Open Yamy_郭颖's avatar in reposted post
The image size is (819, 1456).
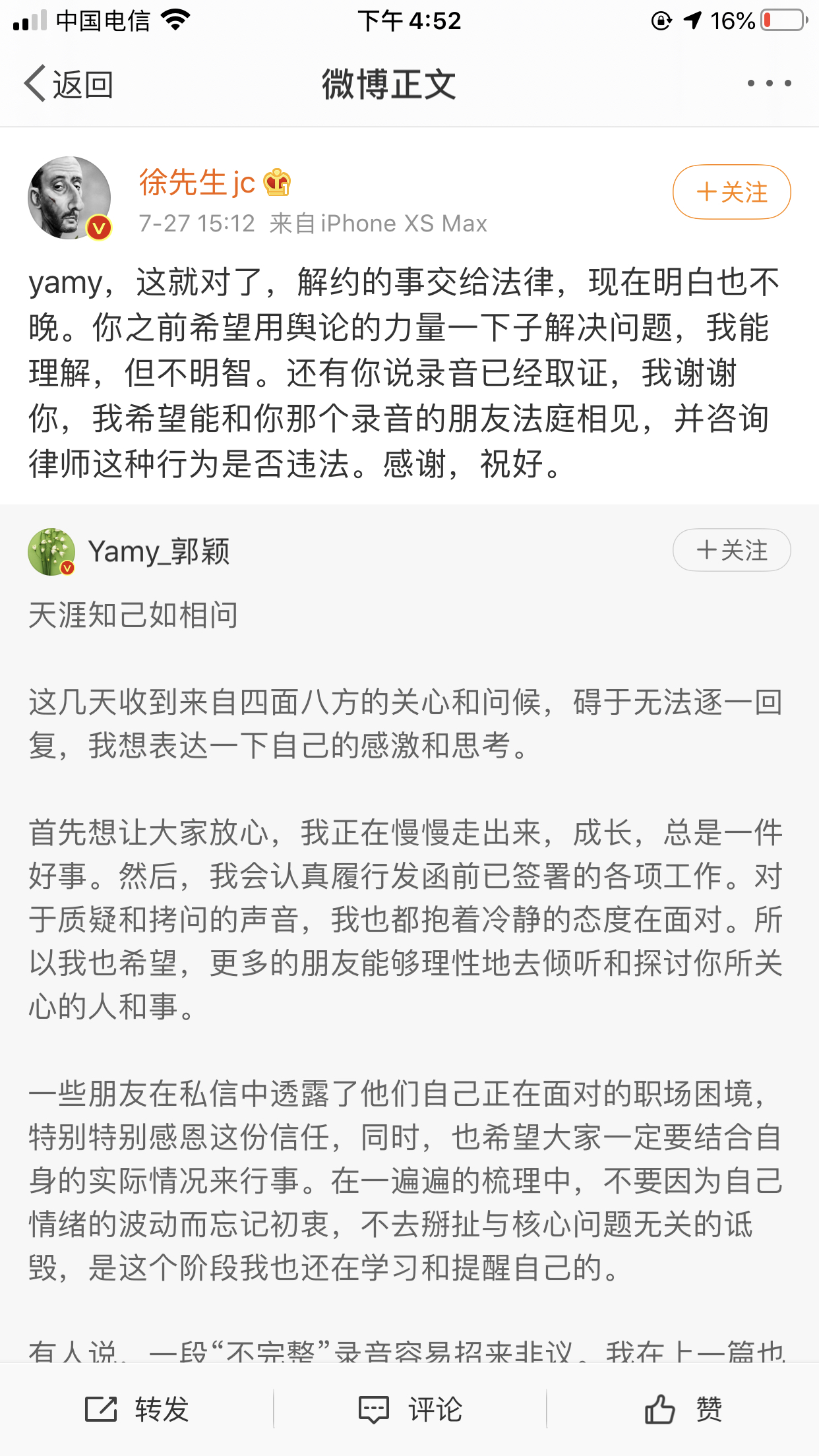click(51, 551)
